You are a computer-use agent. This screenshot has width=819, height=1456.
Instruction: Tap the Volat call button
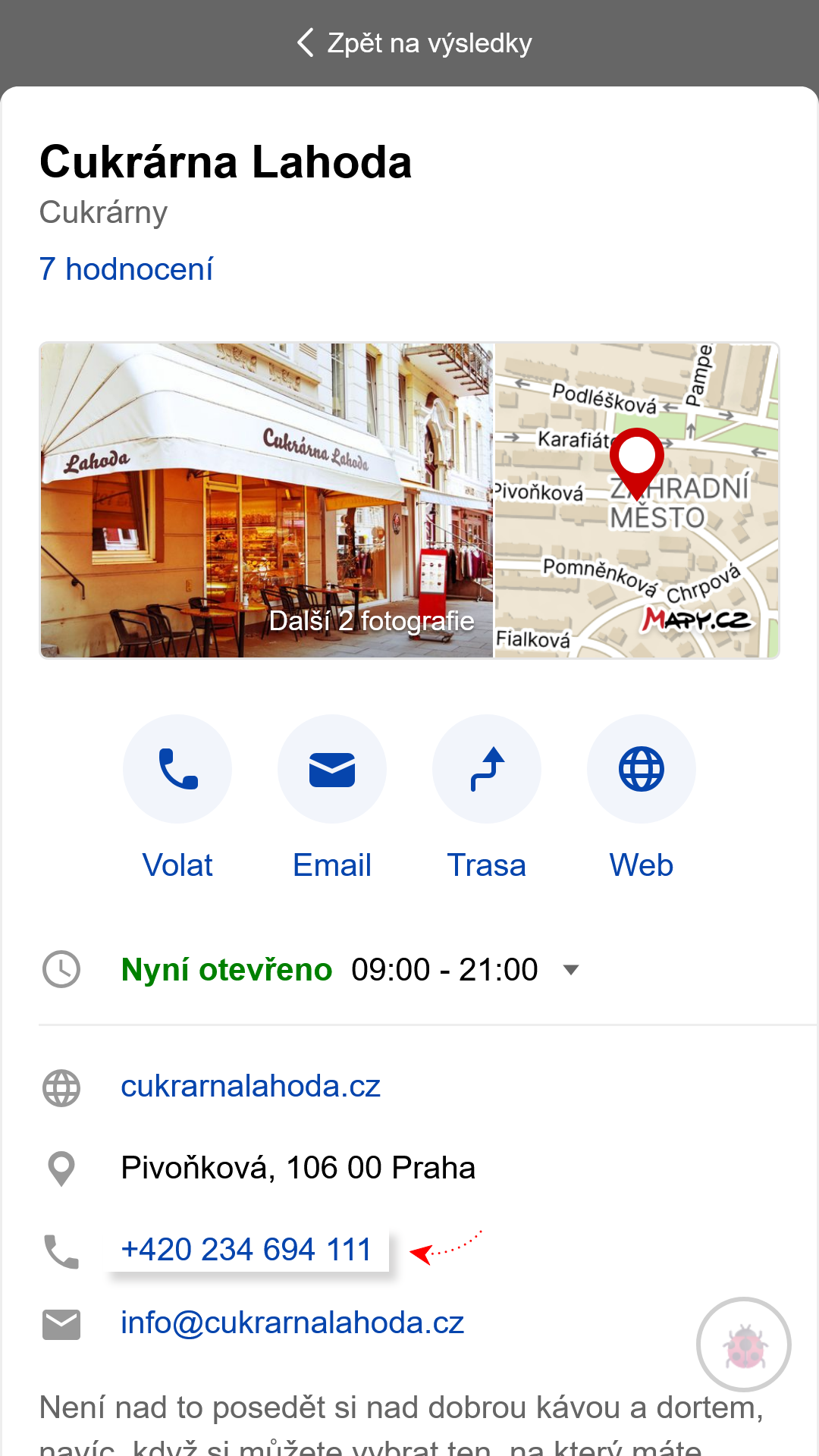(177, 798)
